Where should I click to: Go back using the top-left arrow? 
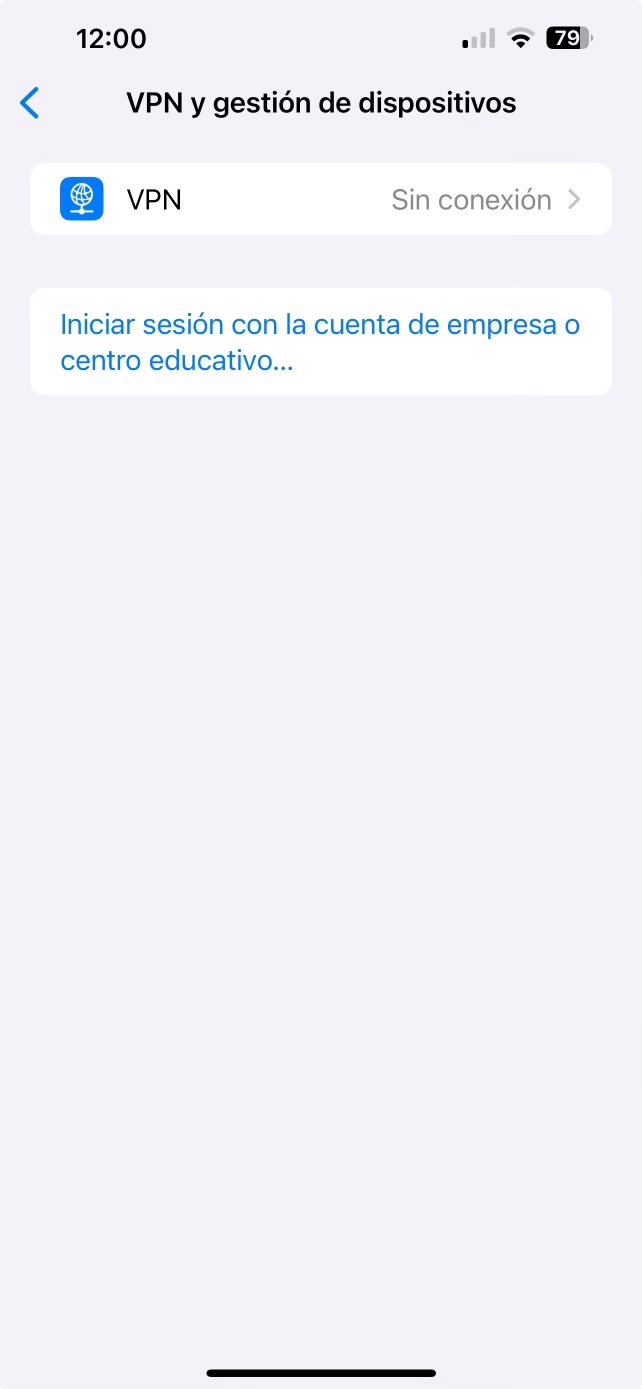click(30, 103)
